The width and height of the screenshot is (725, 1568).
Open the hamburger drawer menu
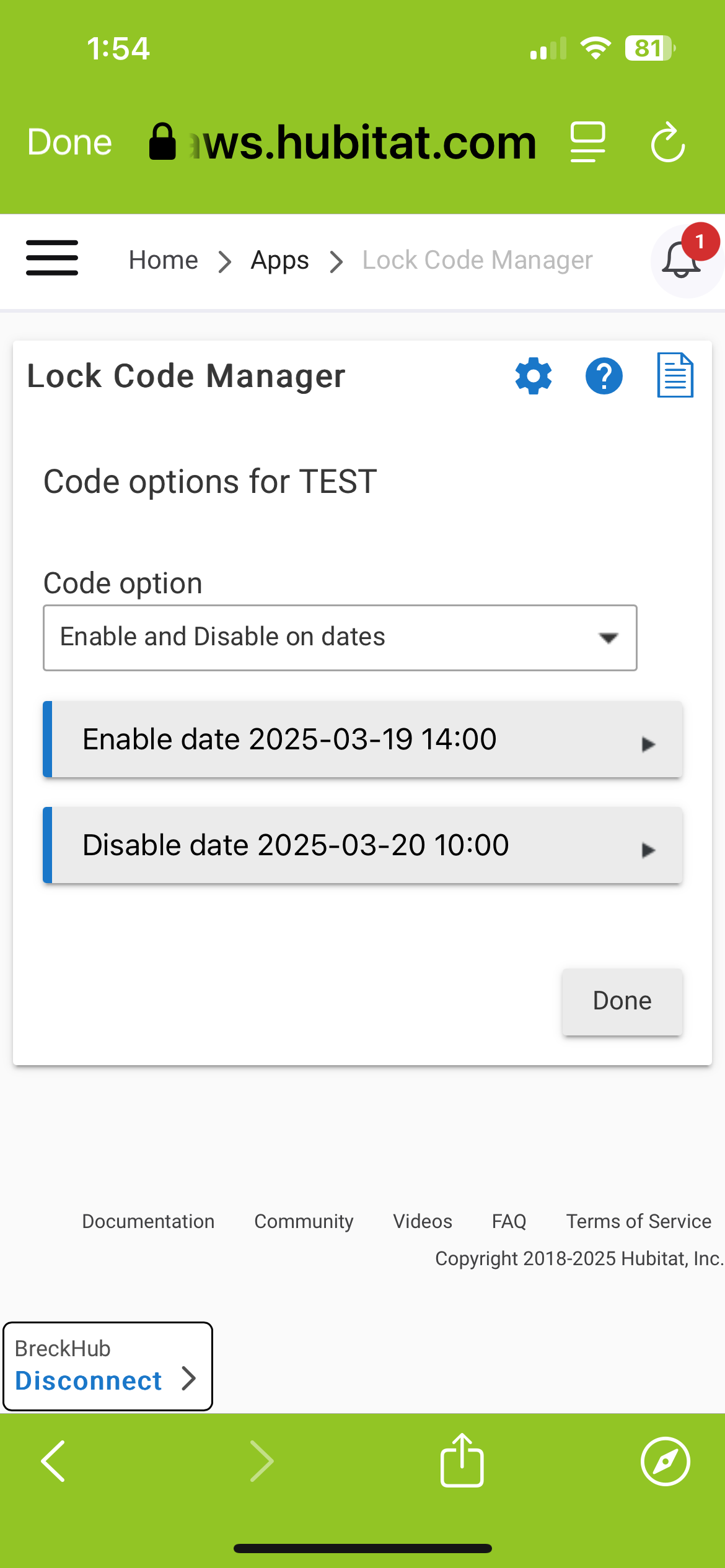52,258
